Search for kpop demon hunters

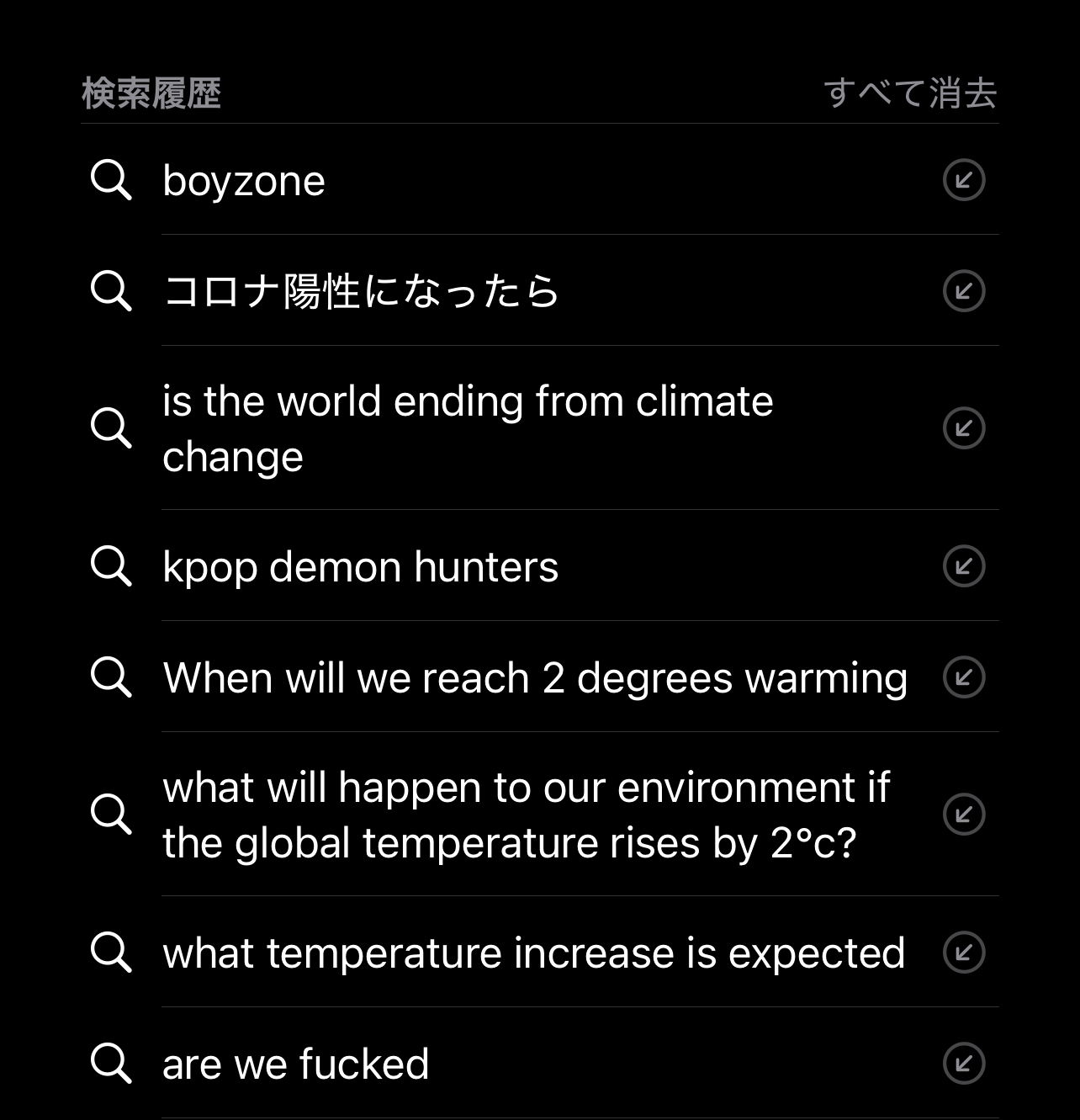(x=360, y=566)
